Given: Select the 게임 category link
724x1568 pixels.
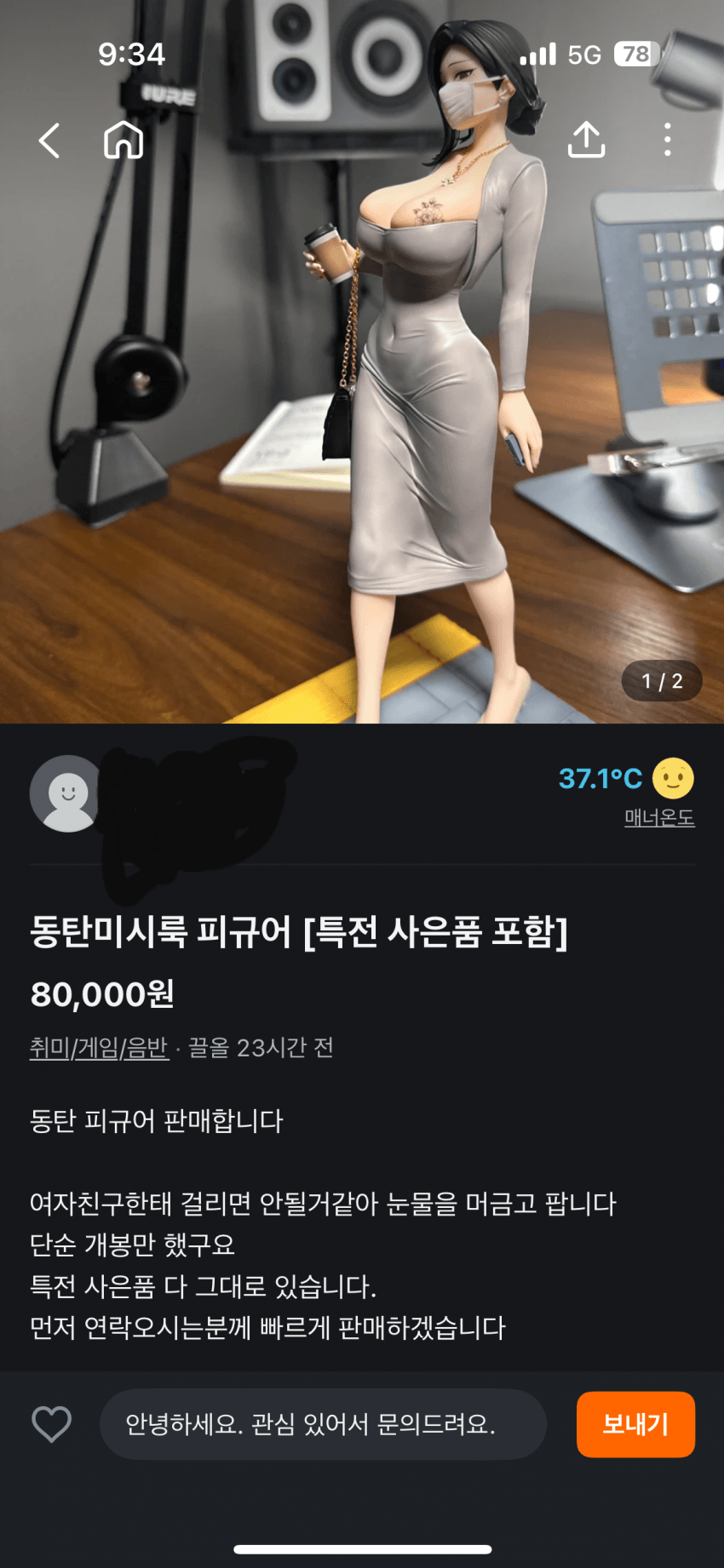Looking at the screenshot, I should pos(100,1050).
